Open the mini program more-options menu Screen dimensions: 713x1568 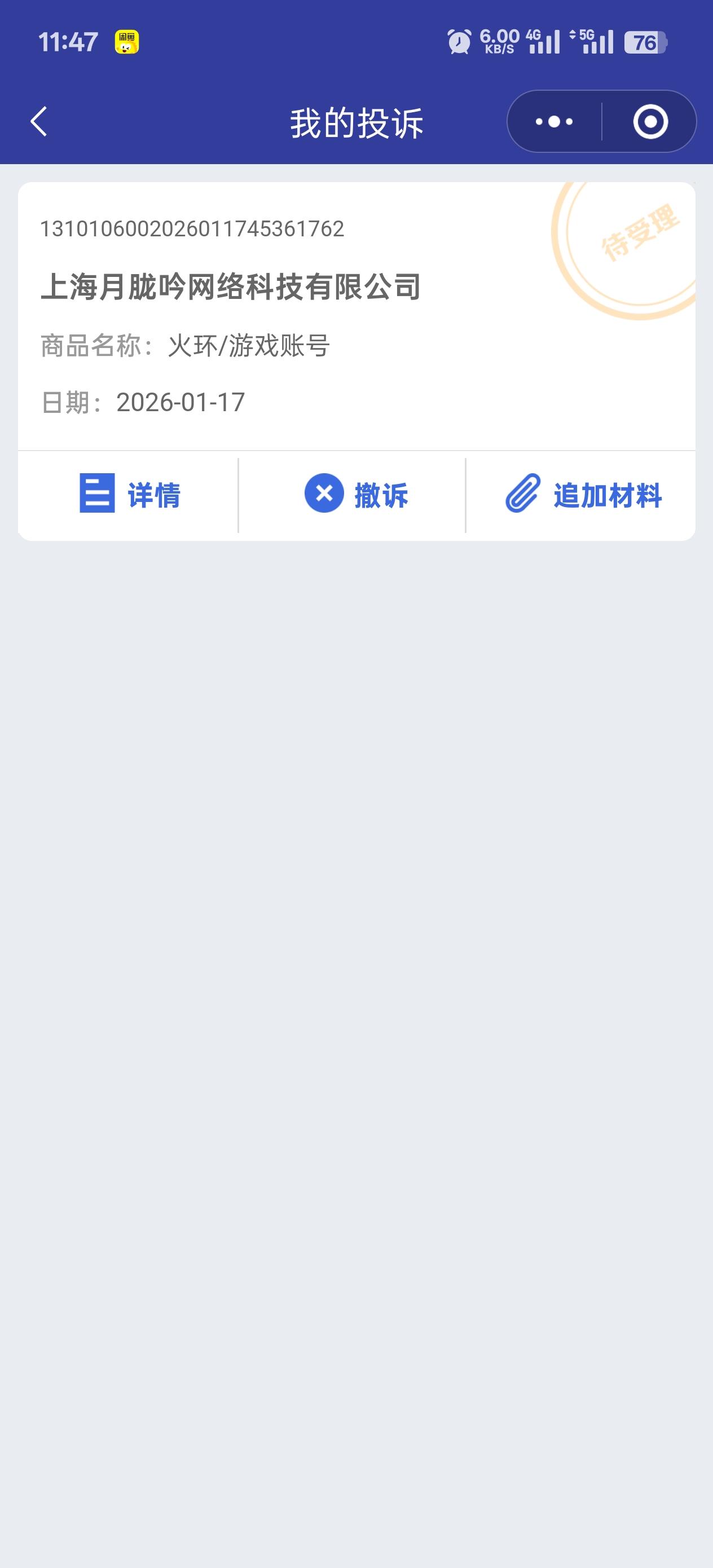pyautogui.click(x=554, y=122)
